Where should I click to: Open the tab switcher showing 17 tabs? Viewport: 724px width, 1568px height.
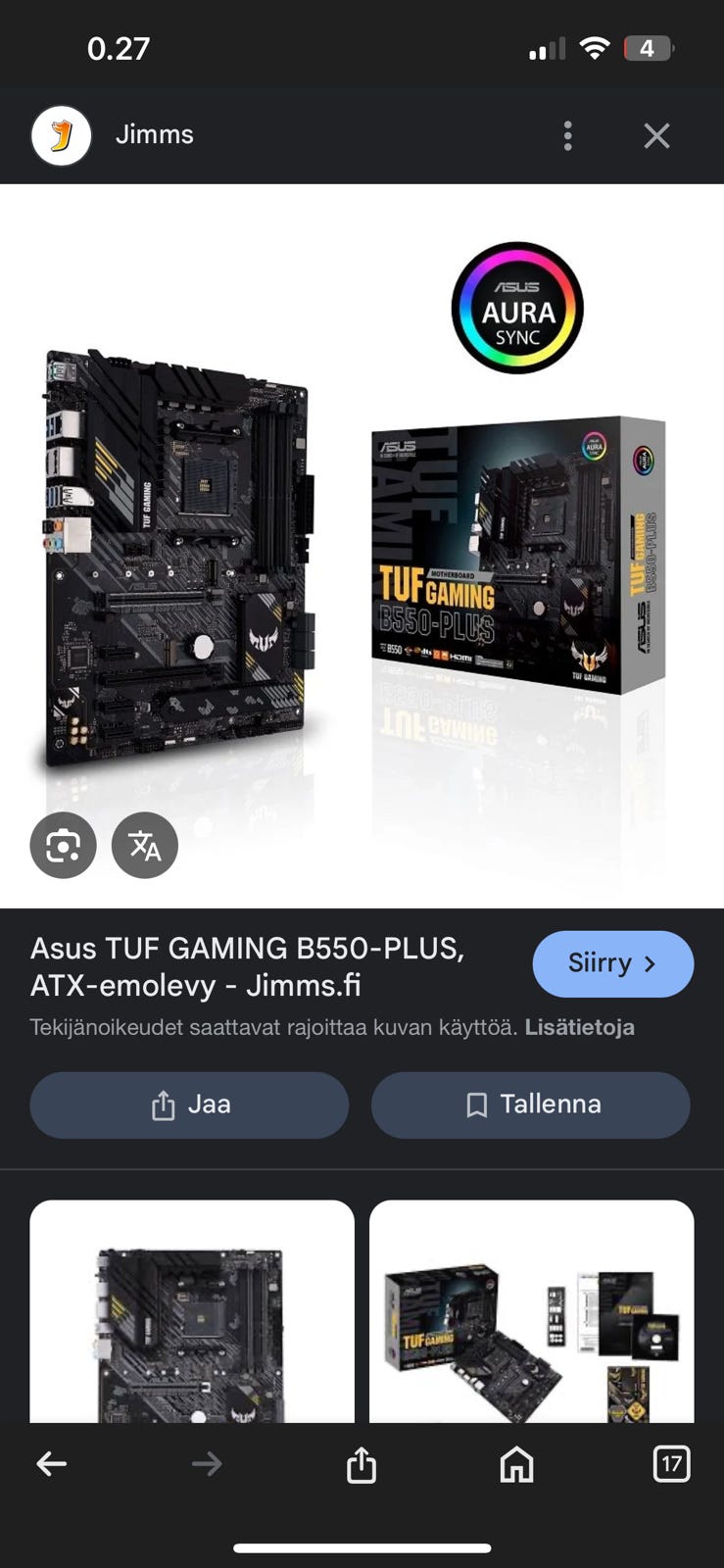pos(671,1464)
